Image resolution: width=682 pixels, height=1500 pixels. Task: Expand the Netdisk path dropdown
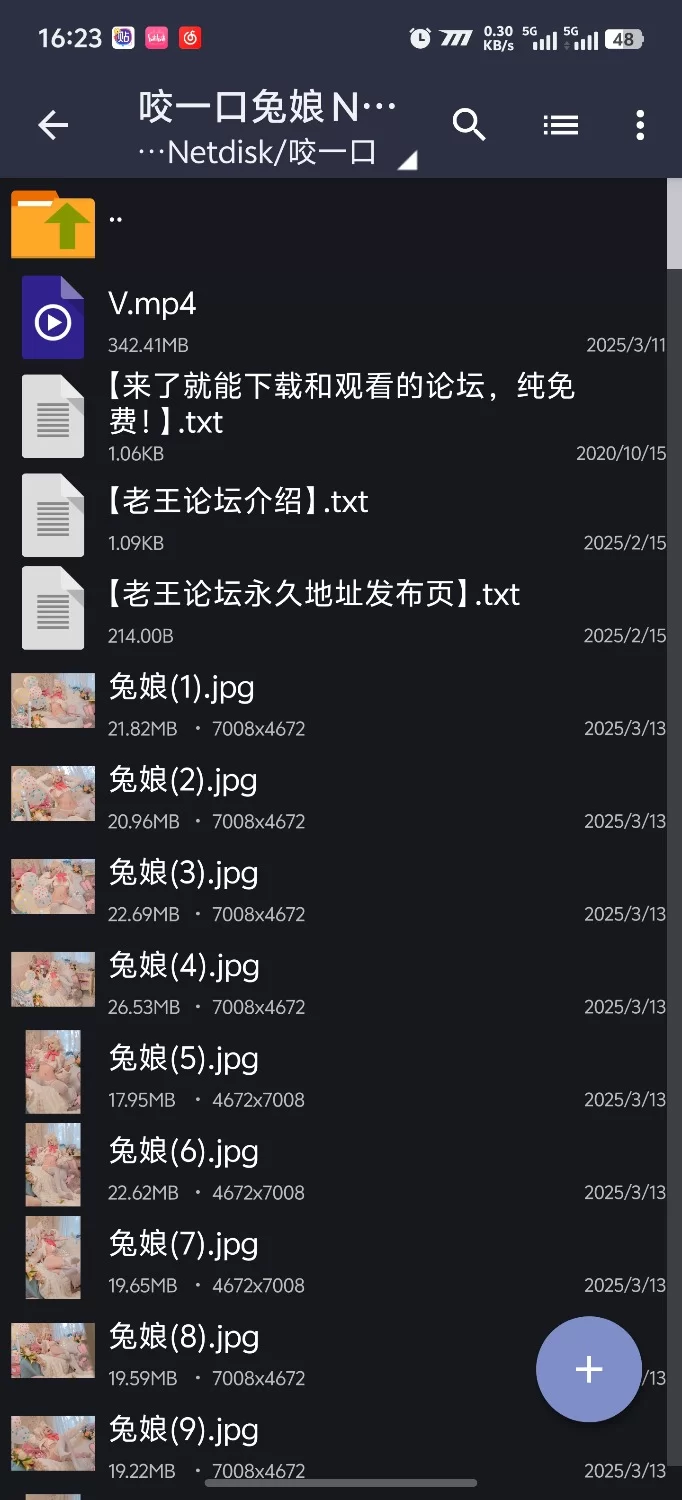(x=407, y=160)
